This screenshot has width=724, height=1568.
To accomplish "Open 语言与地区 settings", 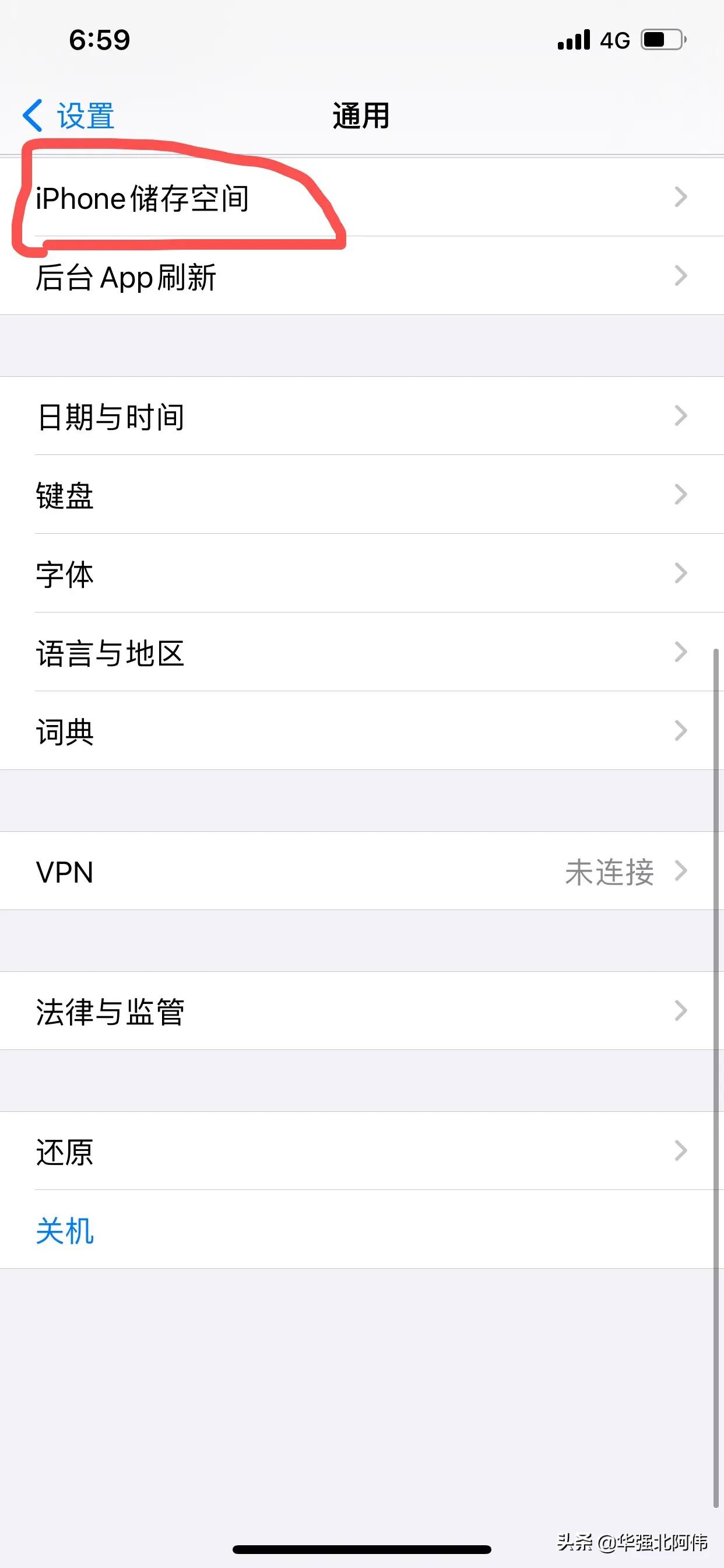I will pyautogui.click(x=110, y=654).
